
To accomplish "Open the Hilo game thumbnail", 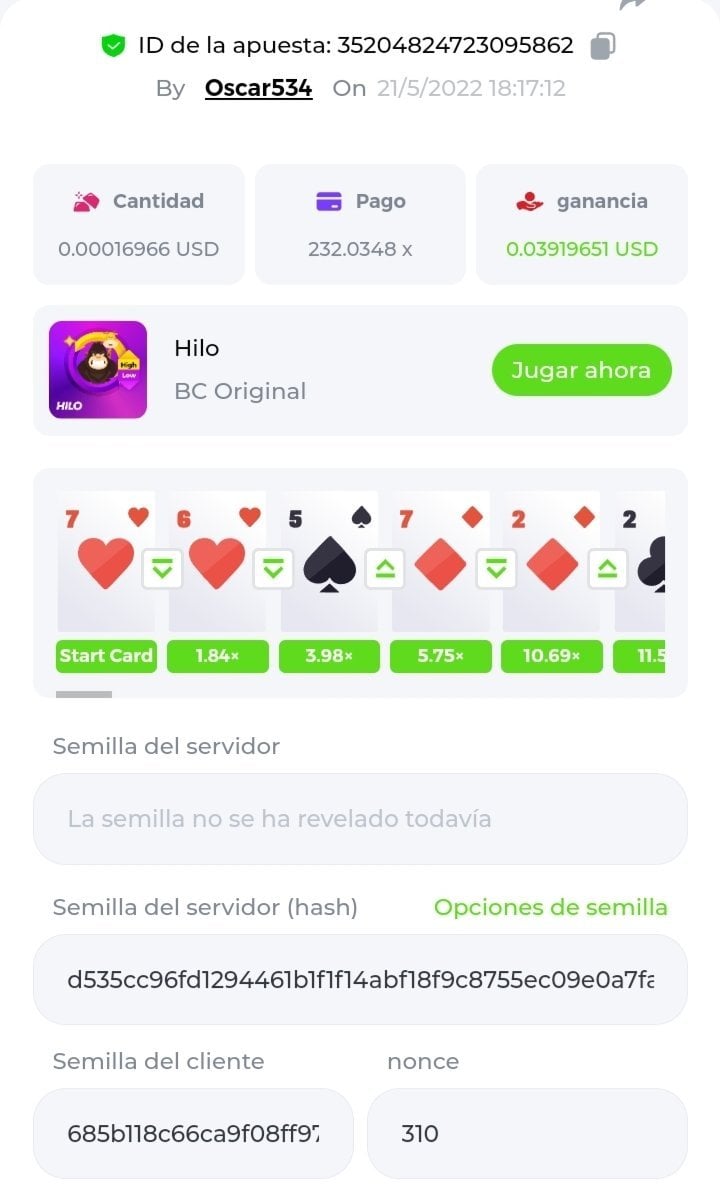I will (98, 370).
